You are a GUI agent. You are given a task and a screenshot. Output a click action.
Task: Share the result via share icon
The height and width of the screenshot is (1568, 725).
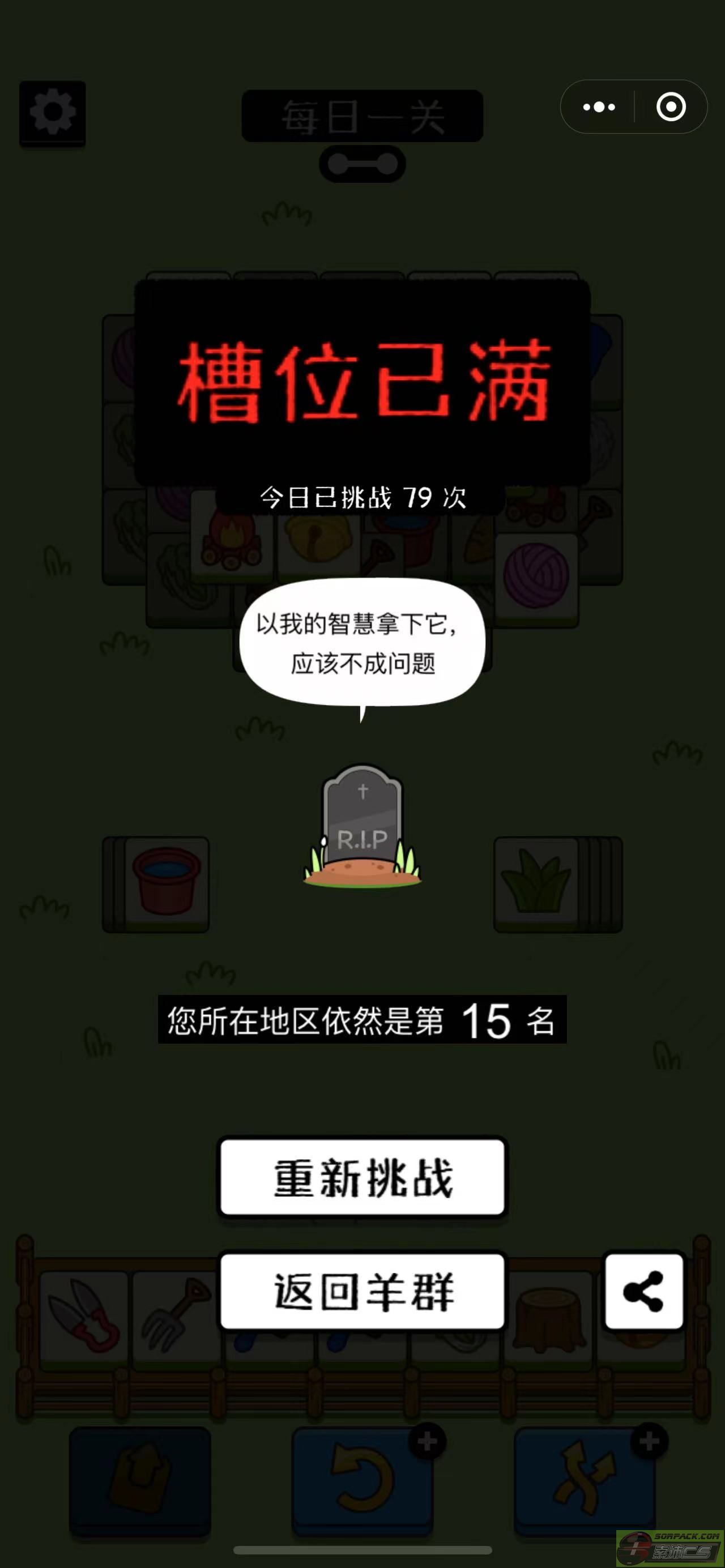point(643,1292)
